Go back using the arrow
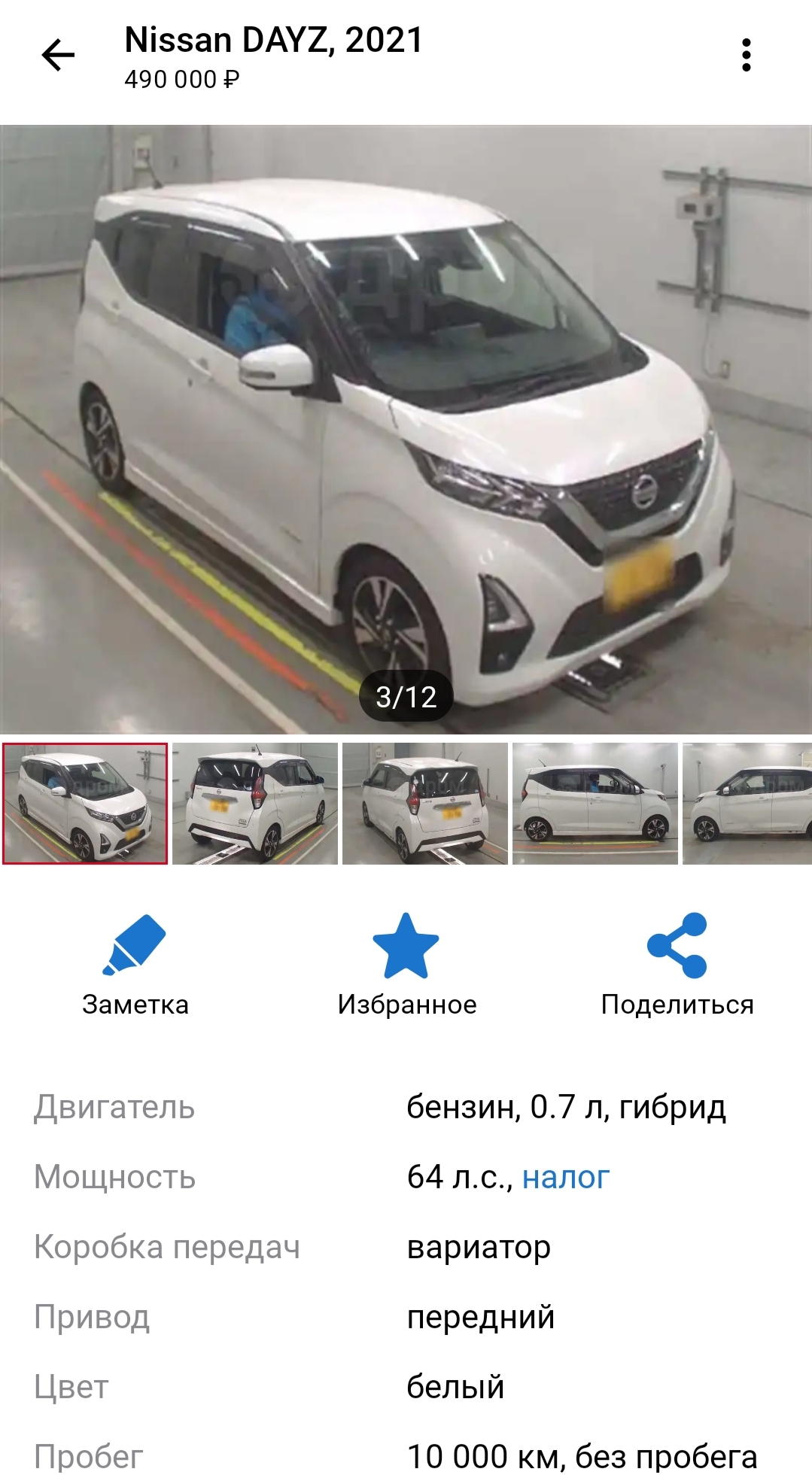 tap(58, 55)
